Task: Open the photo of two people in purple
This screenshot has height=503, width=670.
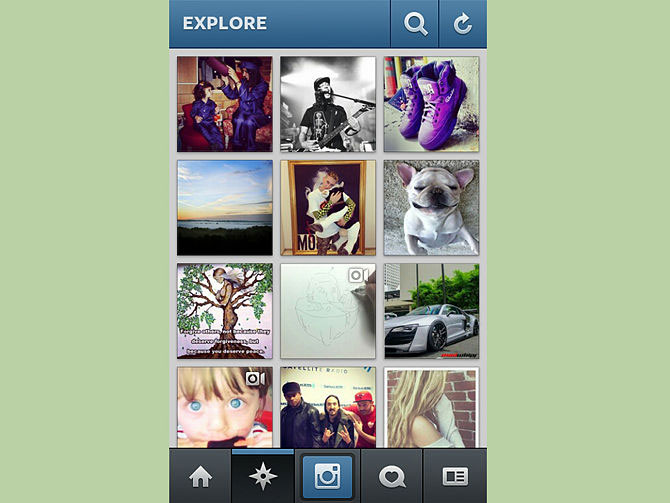Action: tap(225, 104)
